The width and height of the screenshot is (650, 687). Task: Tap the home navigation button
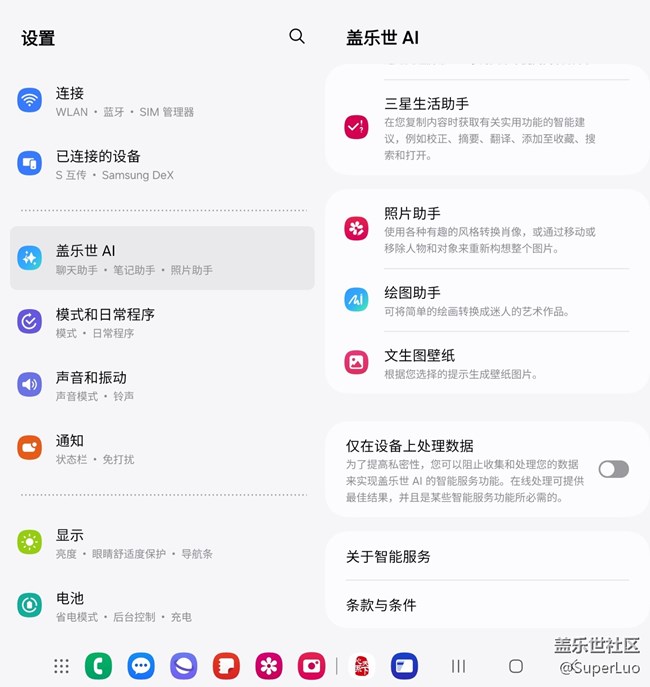pos(516,666)
